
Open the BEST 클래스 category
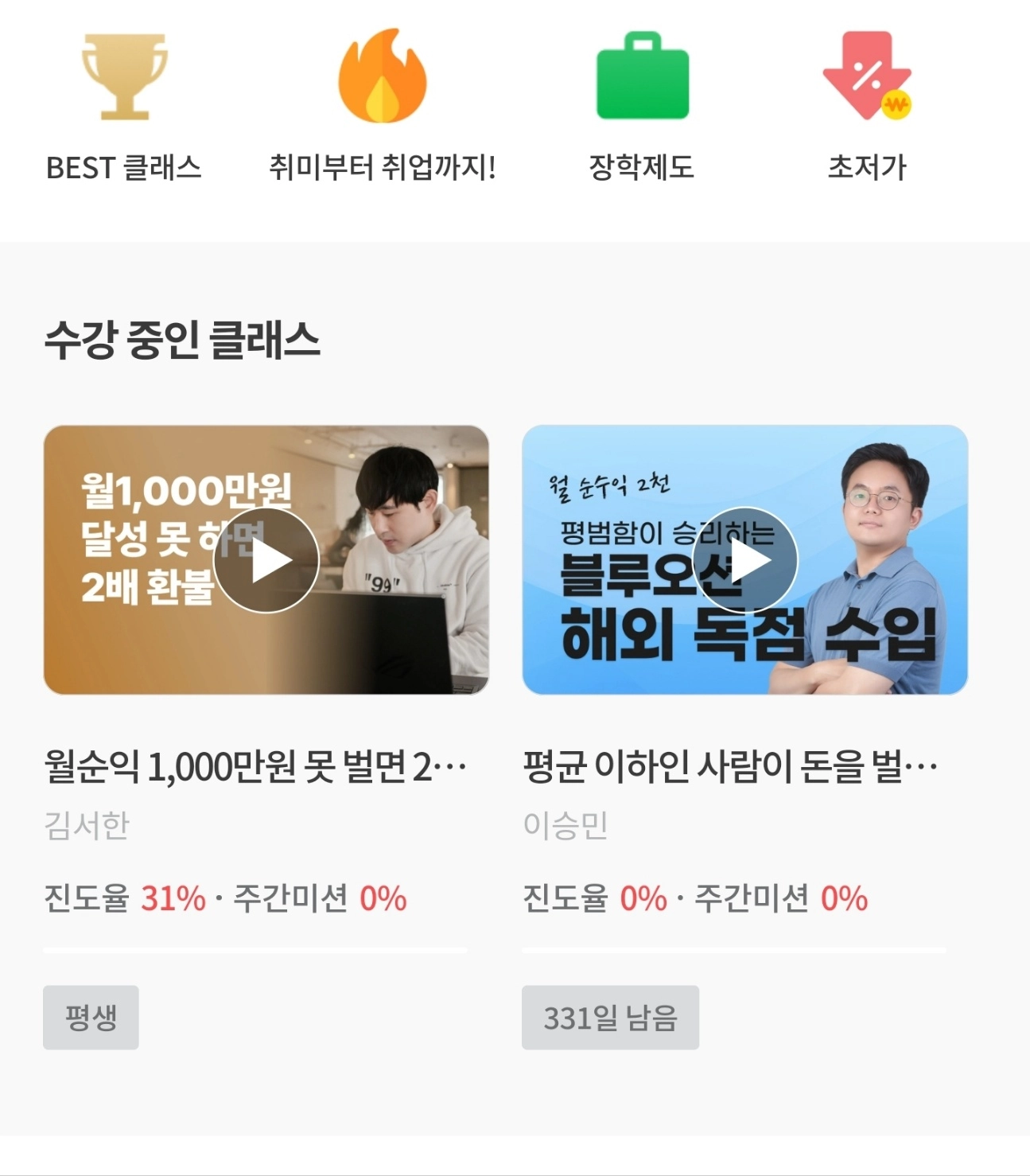124,103
